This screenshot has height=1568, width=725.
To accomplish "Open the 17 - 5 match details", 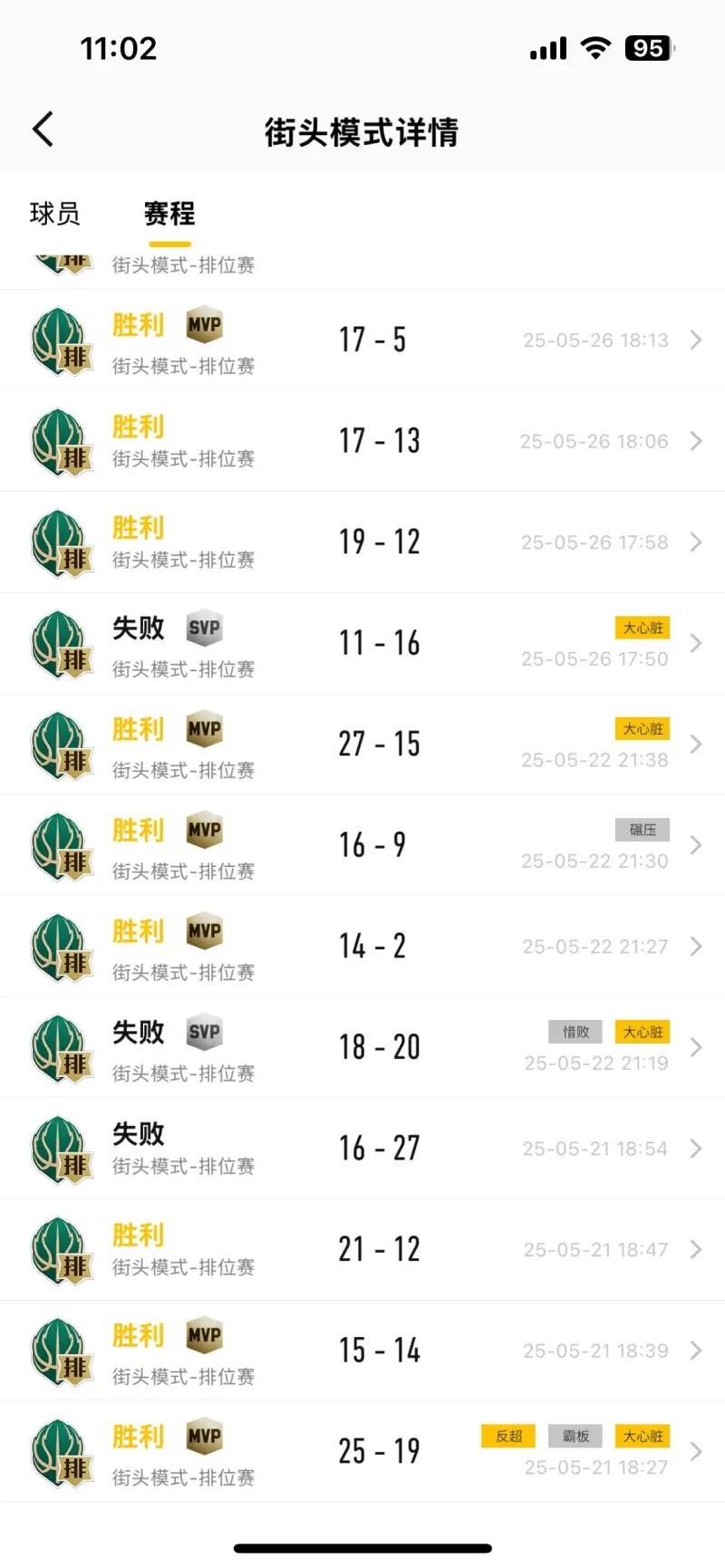I will (x=362, y=340).
